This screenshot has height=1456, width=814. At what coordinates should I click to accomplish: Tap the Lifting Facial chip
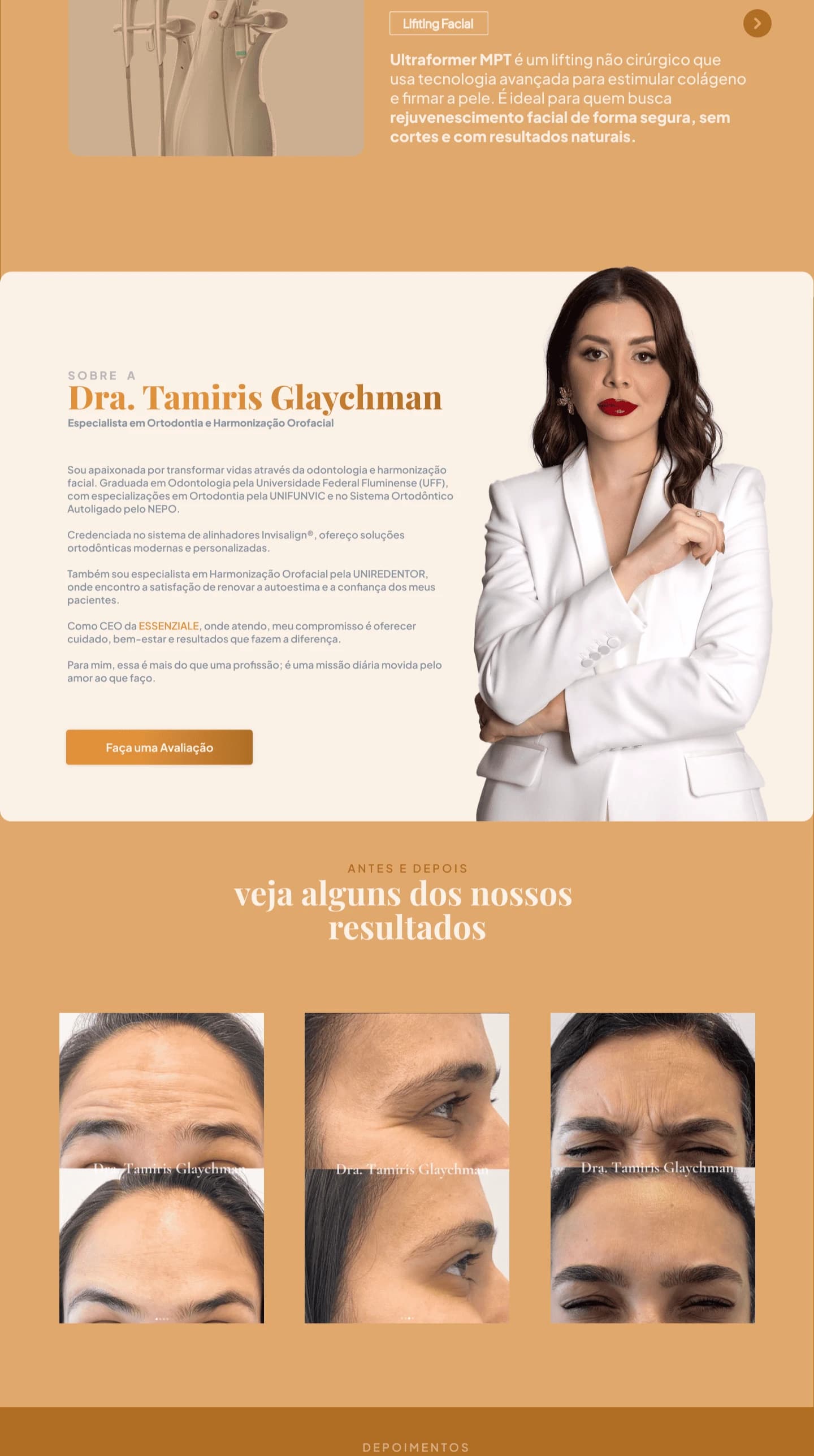pos(438,24)
